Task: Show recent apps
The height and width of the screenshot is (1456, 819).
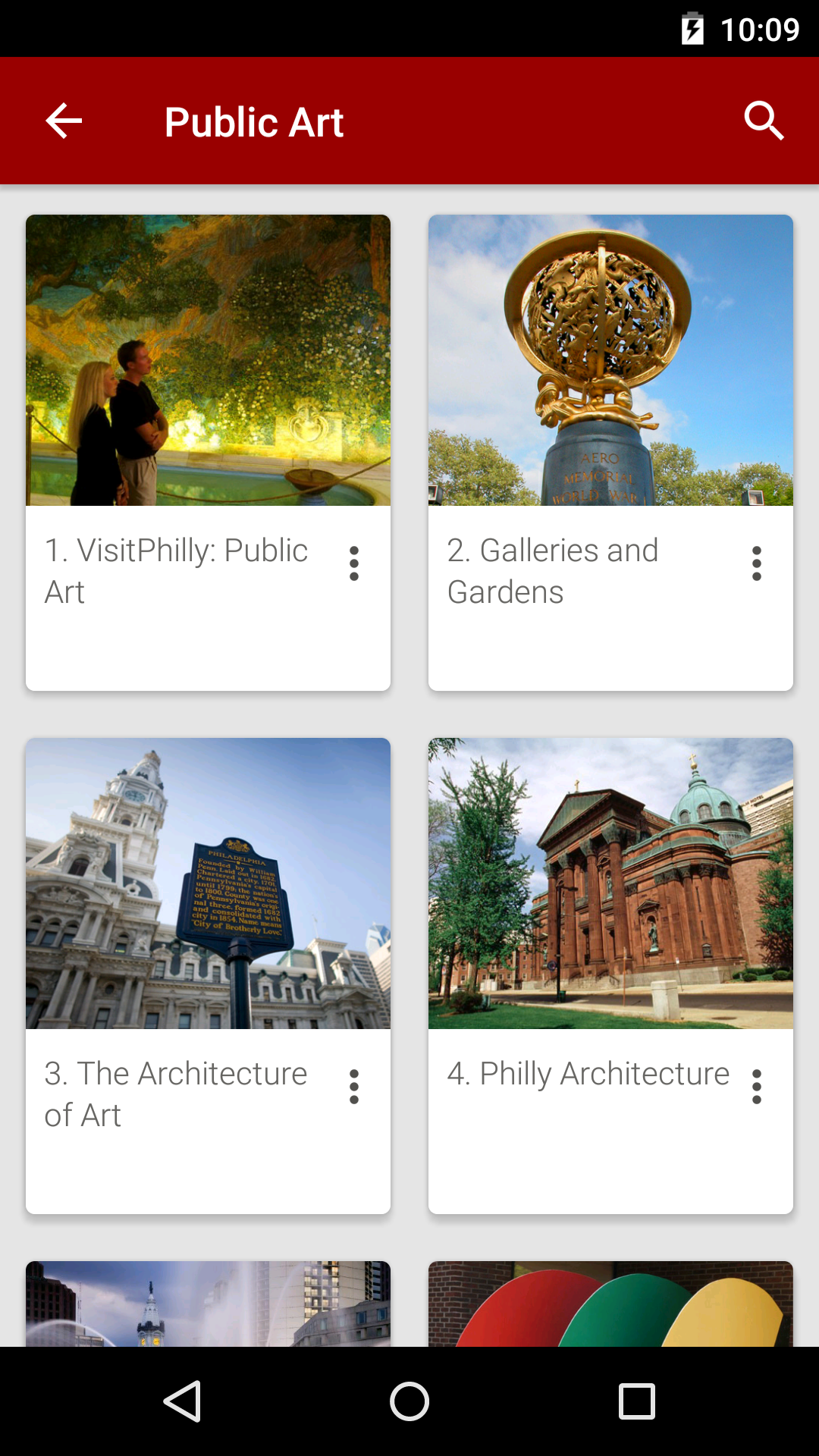Action: (636, 1401)
